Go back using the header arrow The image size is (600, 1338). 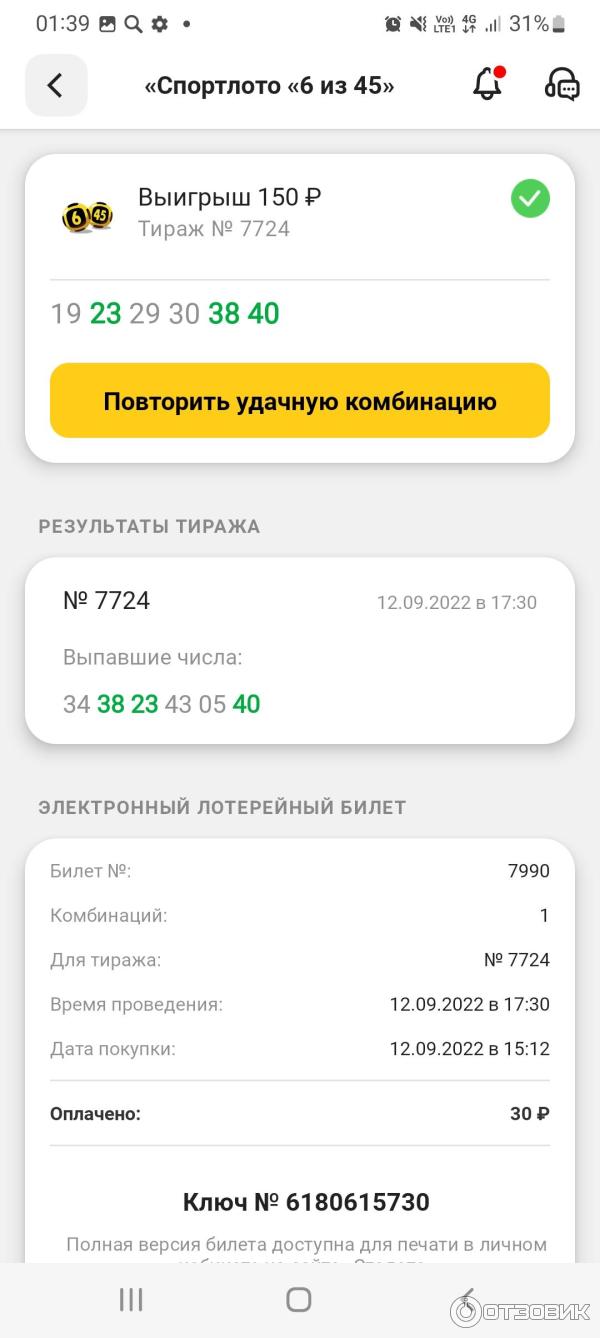click(x=56, y=86)
